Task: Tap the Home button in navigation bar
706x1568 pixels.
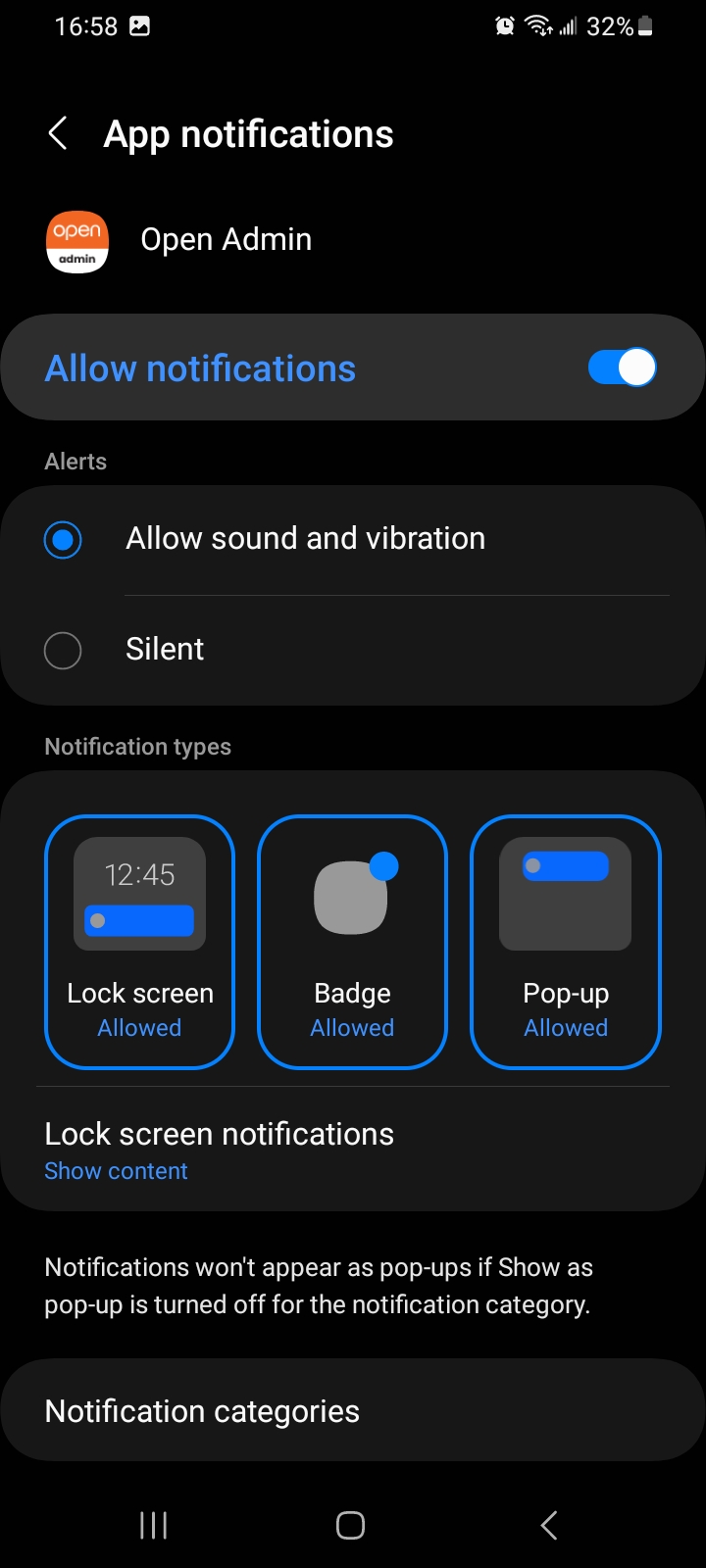Action: coord(350,1525)
